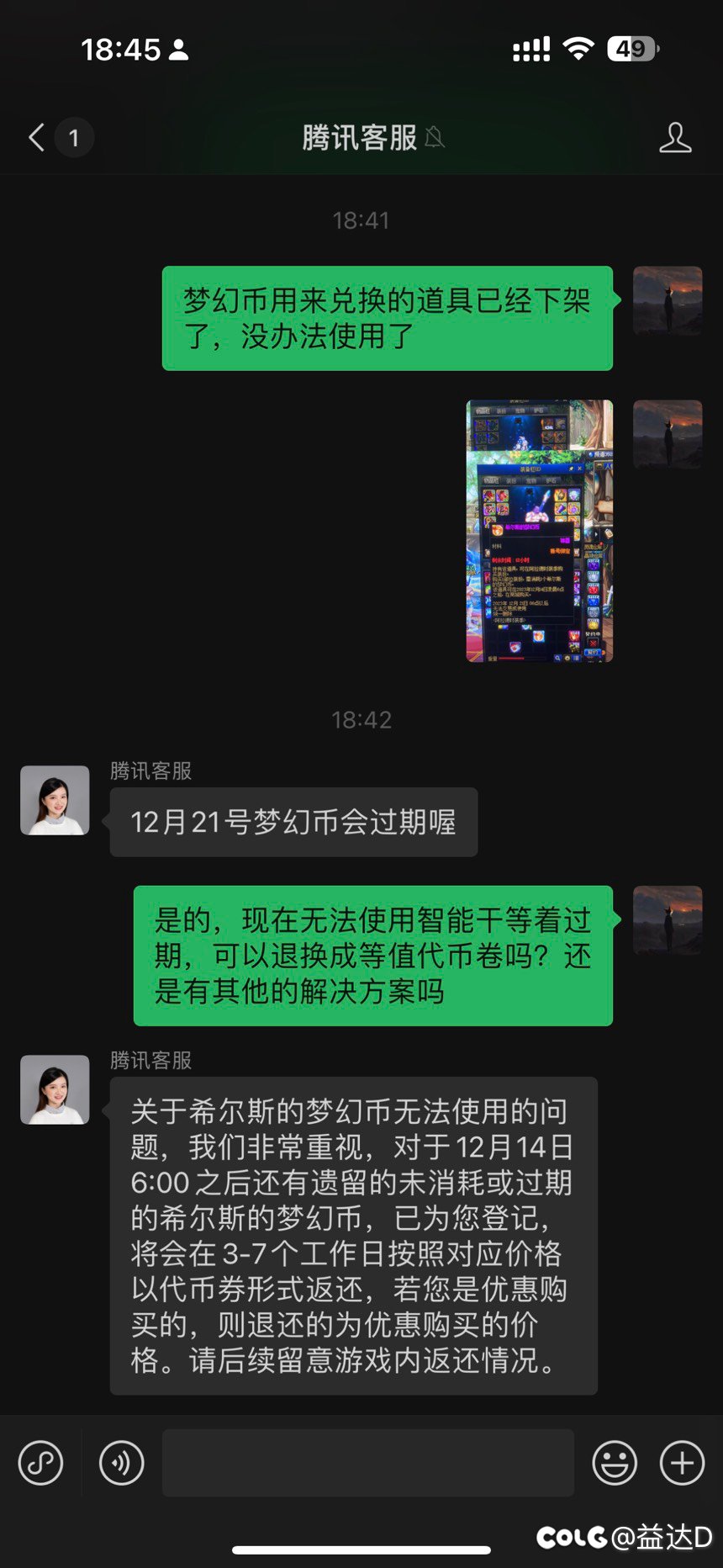Tap my avatar beside the 梦幻币 message

(668, 301)
